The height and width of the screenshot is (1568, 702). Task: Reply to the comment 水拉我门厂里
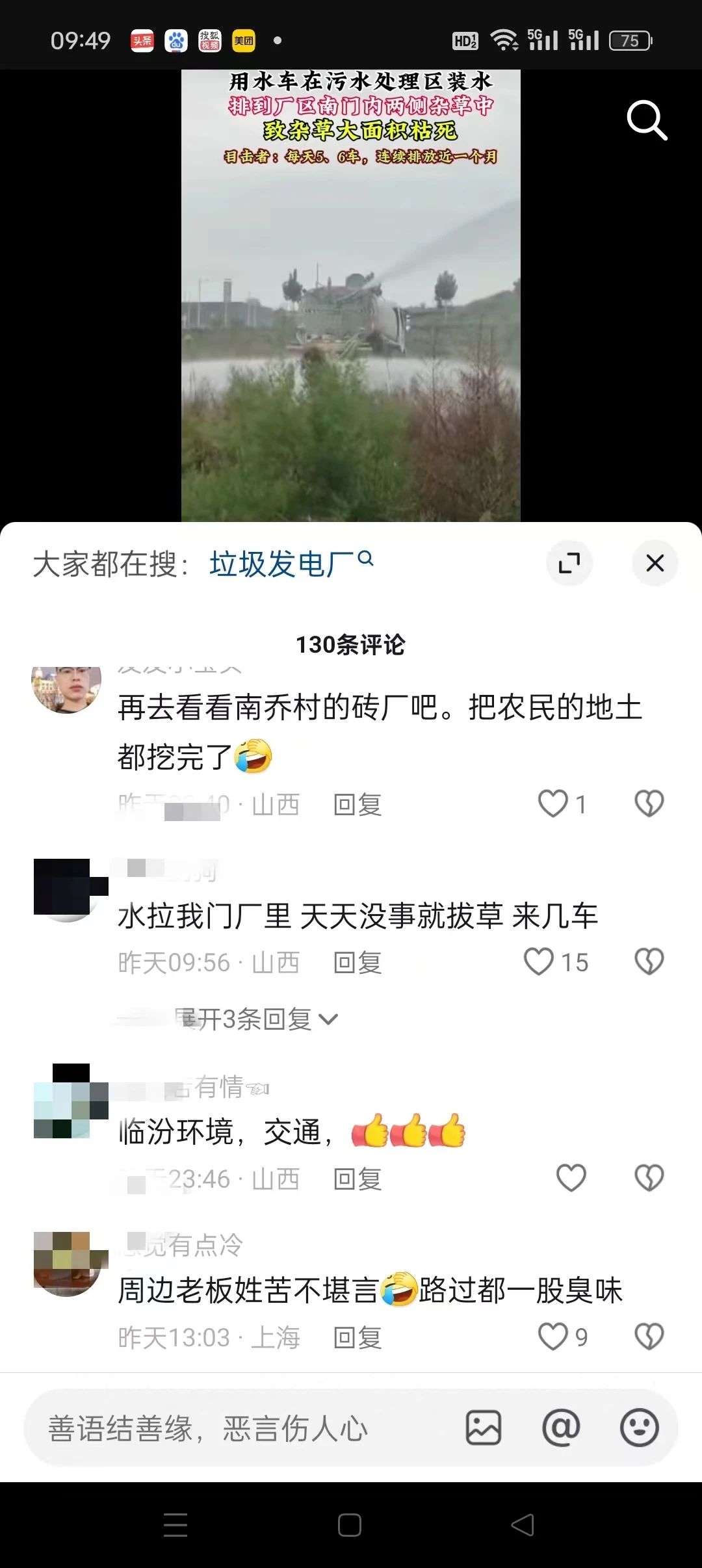click(357, 963)
